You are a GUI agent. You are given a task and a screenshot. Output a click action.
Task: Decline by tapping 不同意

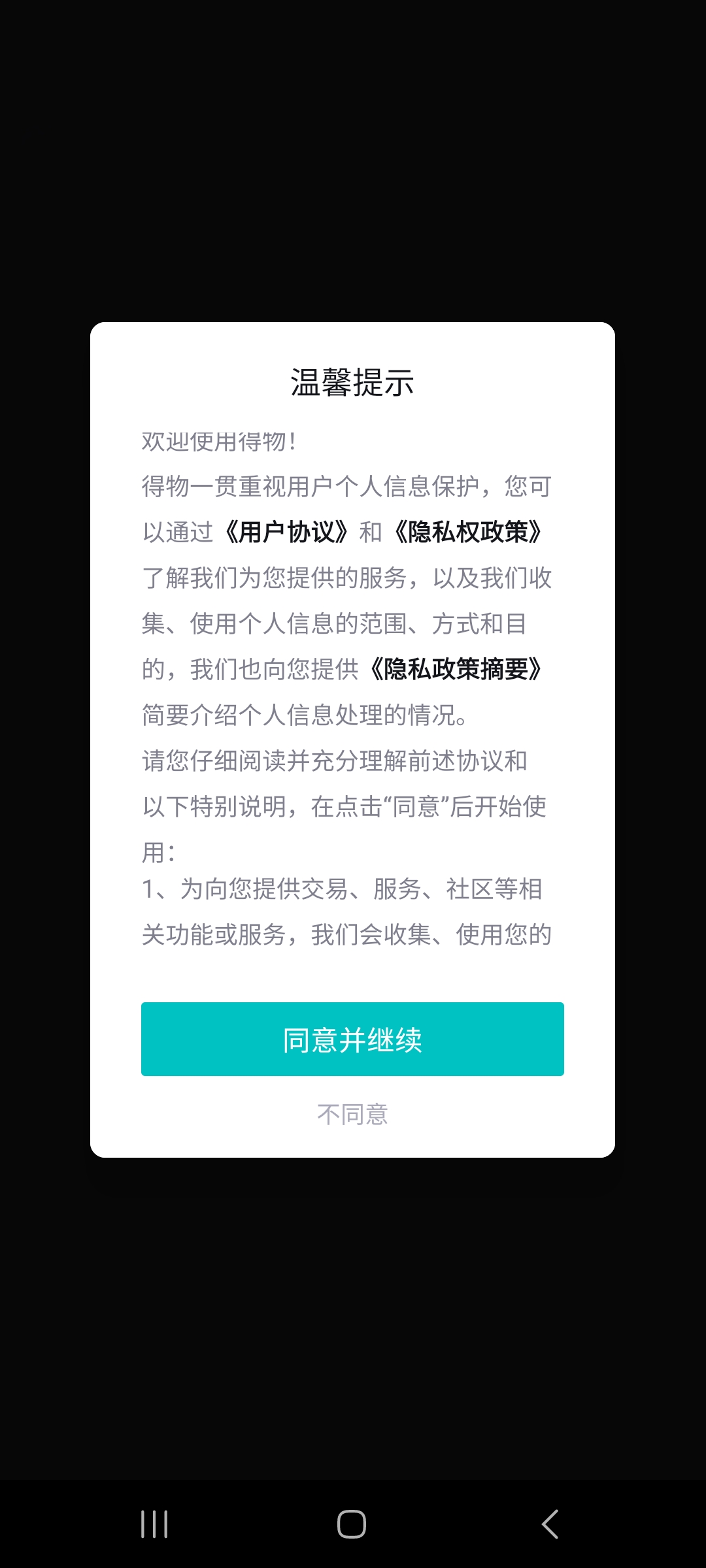click(352, 1115)
